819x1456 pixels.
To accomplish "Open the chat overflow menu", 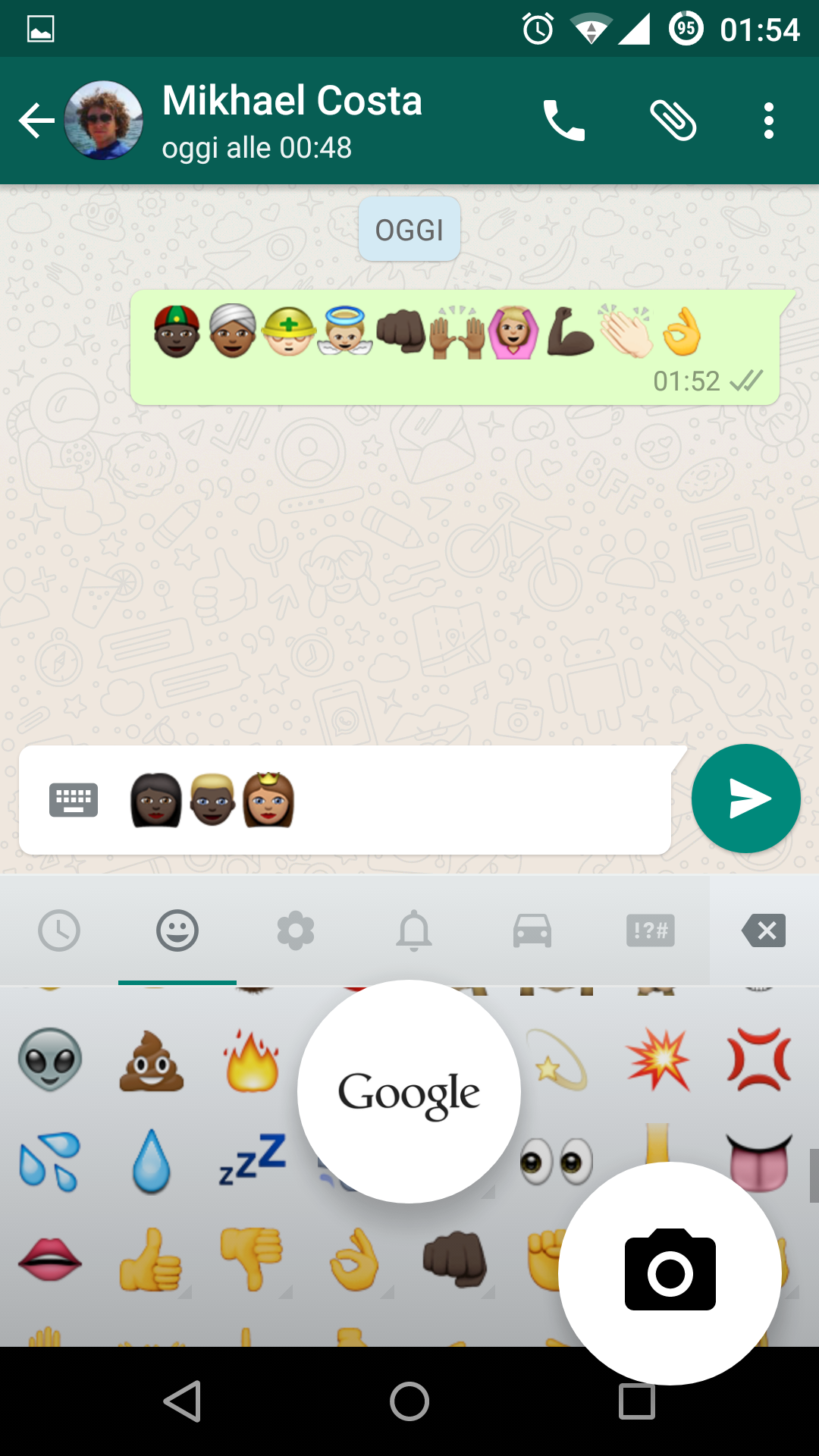I will (x=769, y=121).
